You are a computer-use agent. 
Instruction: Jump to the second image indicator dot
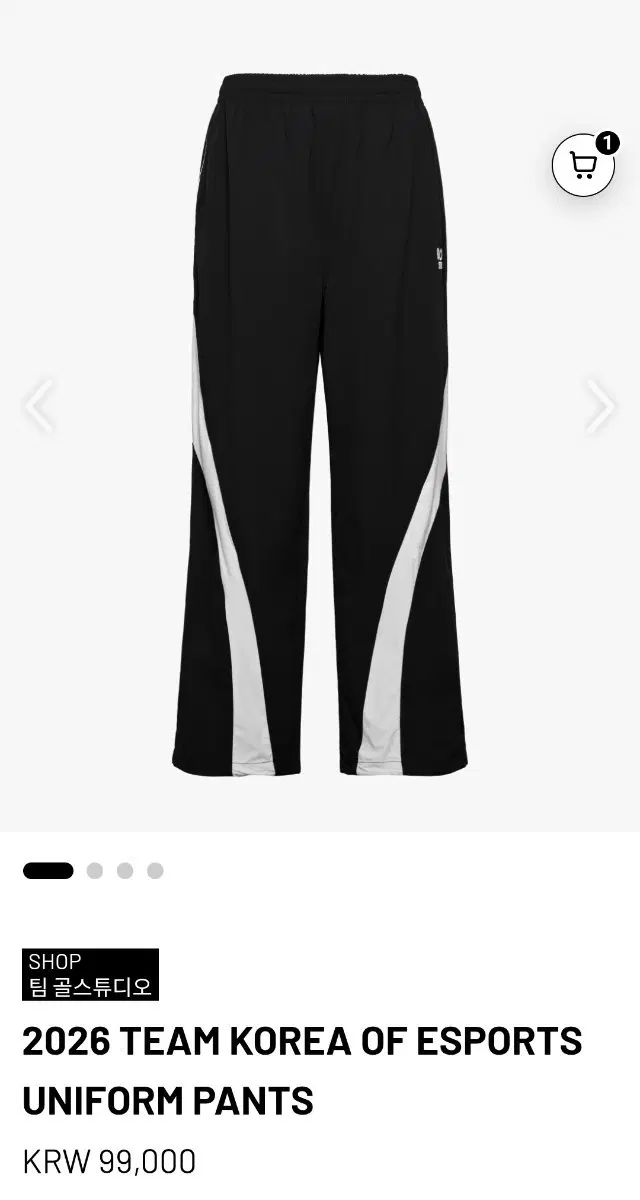click(x=94, y=870)
